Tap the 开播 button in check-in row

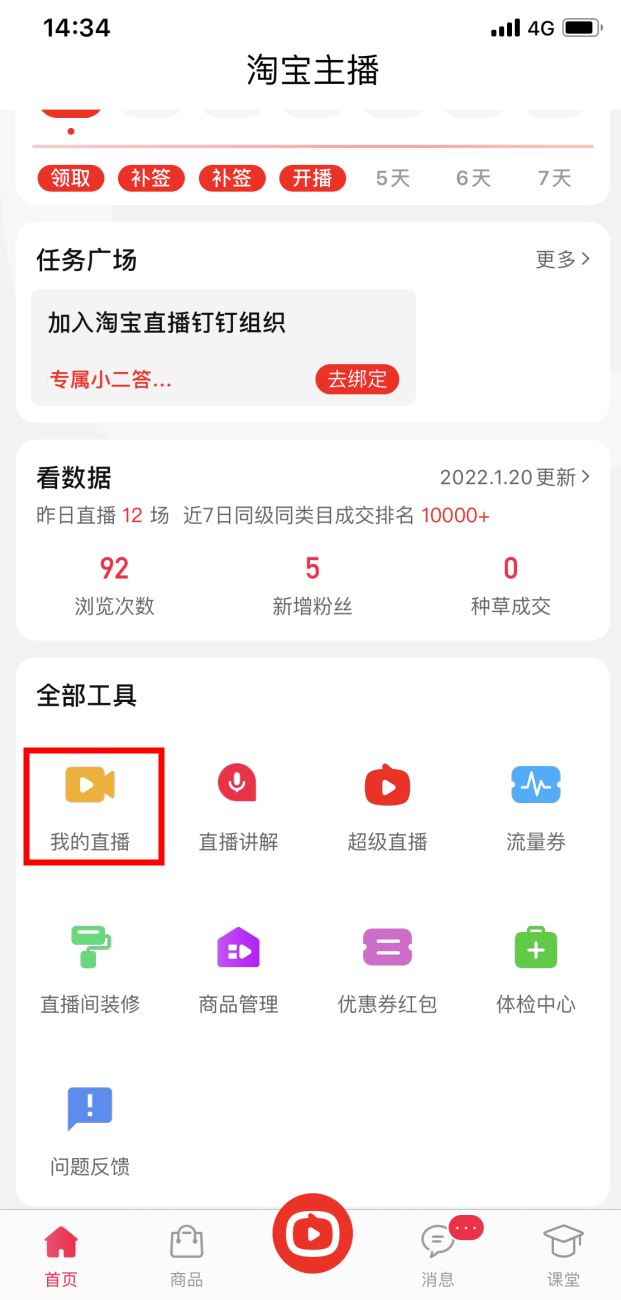312,178
